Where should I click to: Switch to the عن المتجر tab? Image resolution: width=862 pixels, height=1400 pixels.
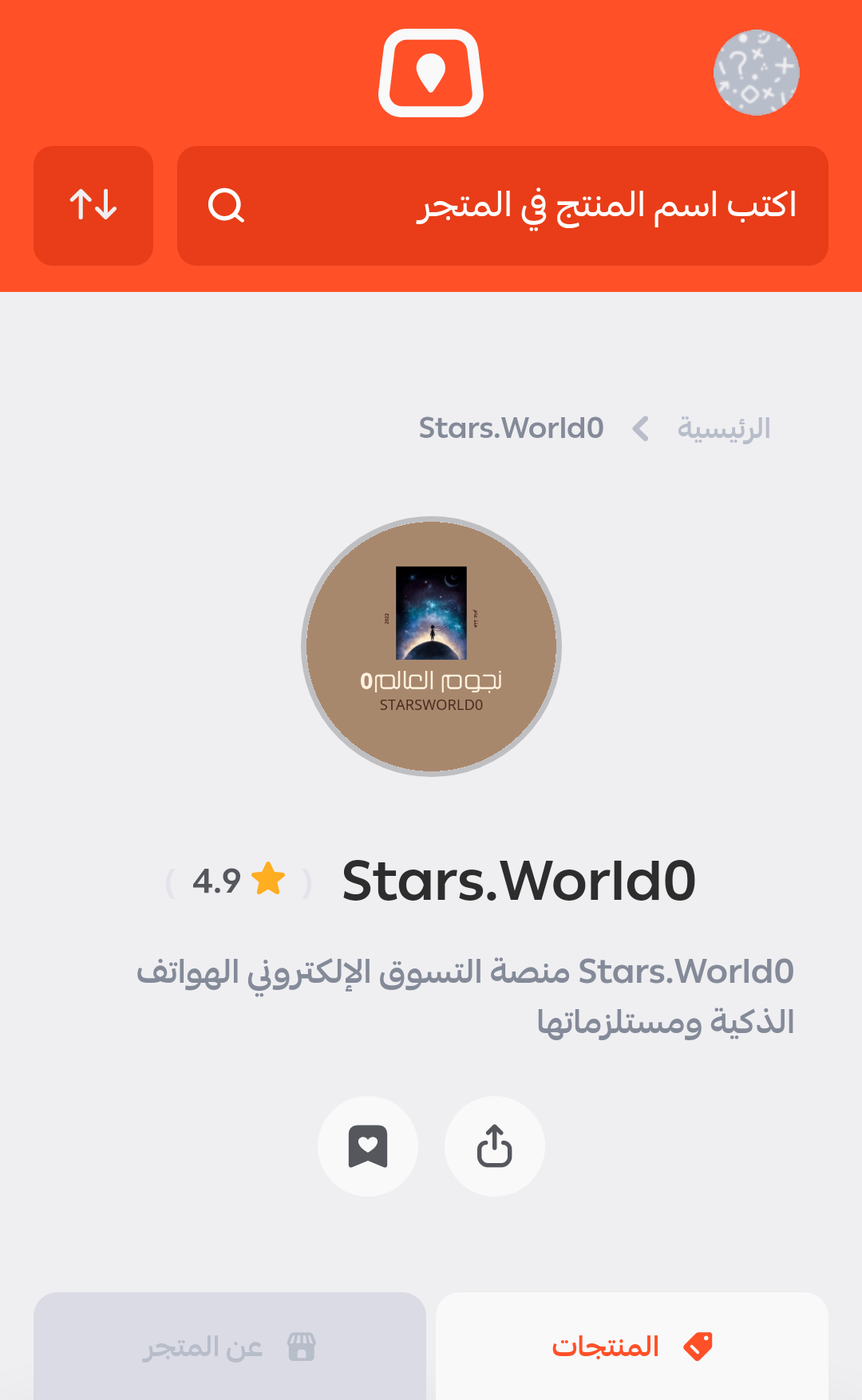point(230,1346)
